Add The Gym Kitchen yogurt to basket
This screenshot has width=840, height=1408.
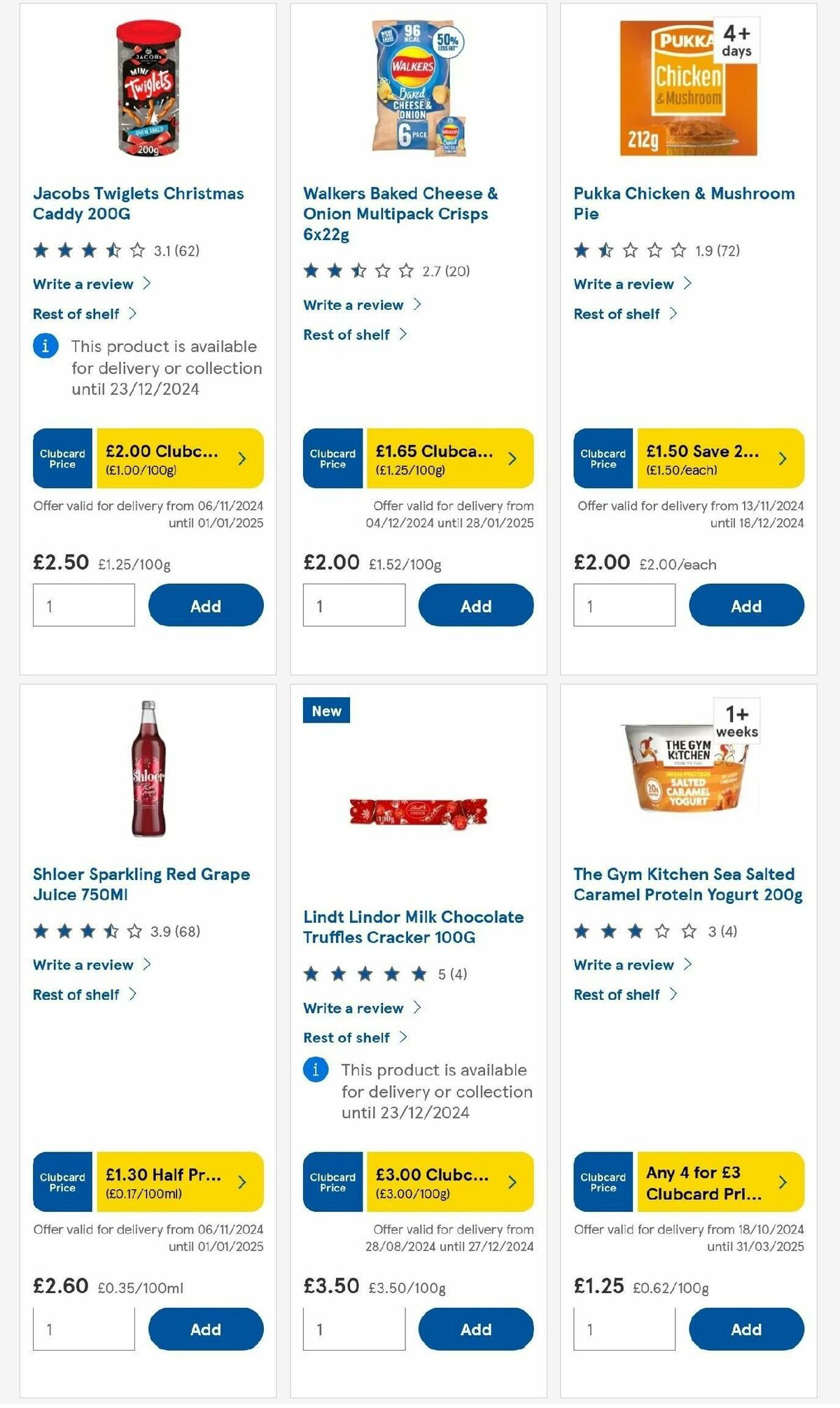[745, 1329]
